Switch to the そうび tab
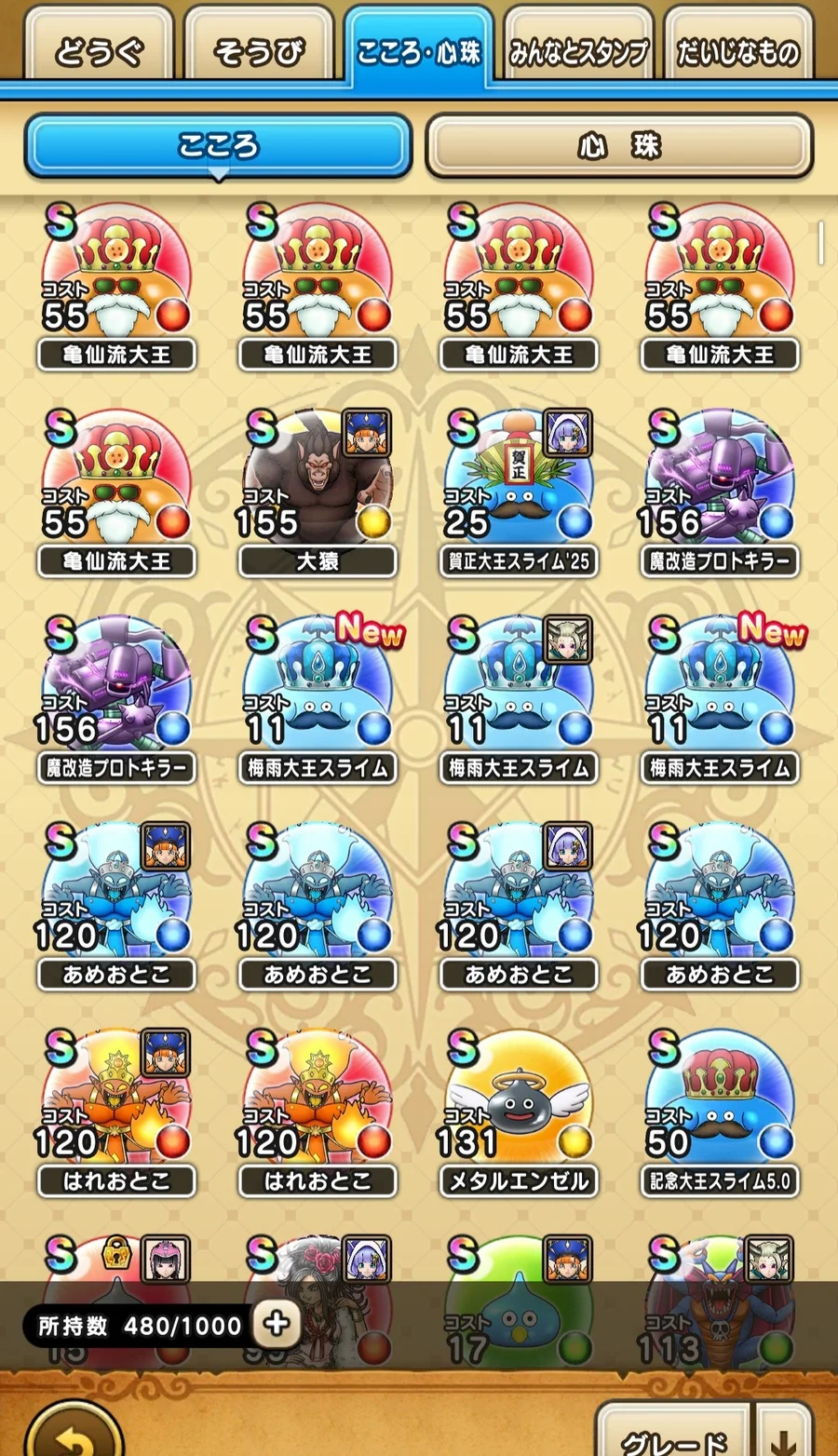 point(259,49)
